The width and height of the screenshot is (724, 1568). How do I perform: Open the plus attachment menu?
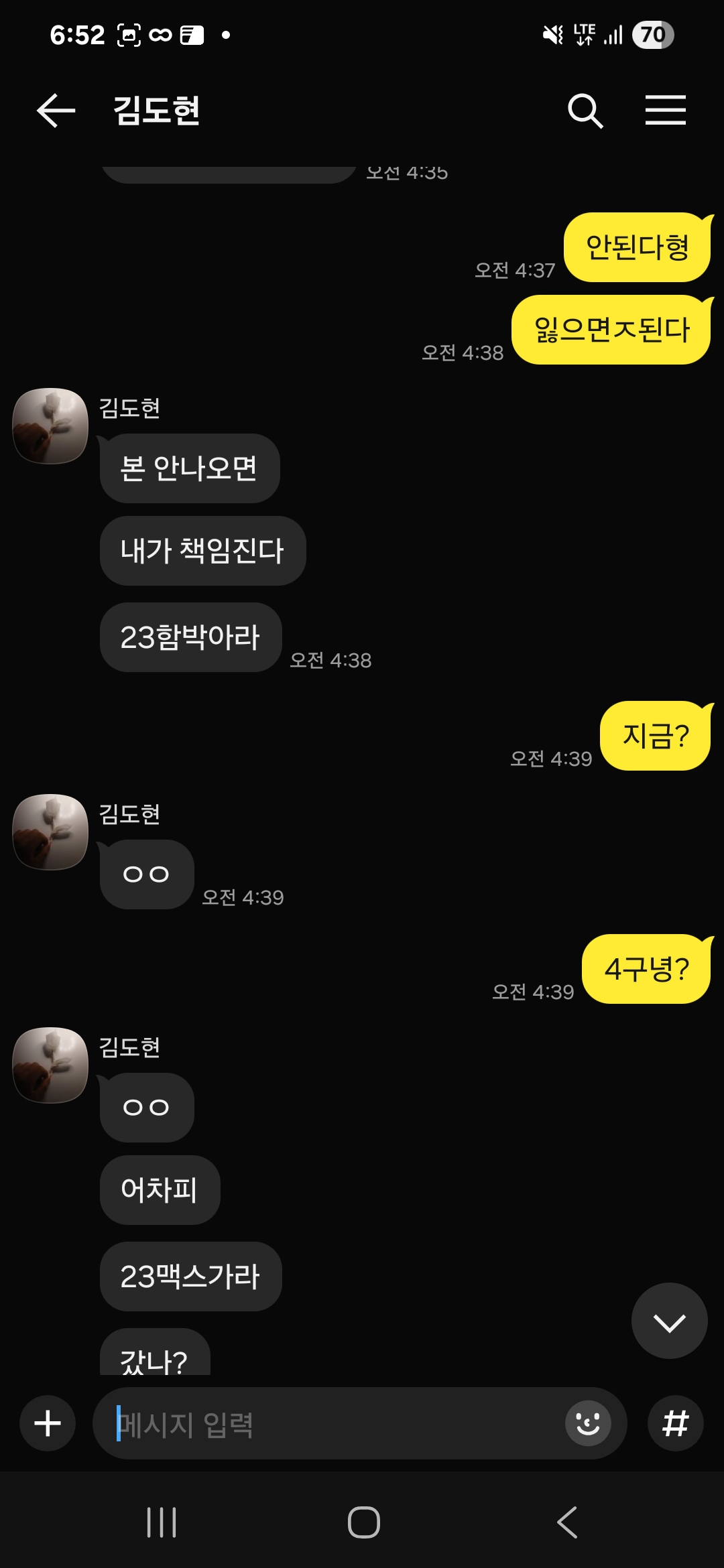pyautogui.click(x=48, y=1423)
